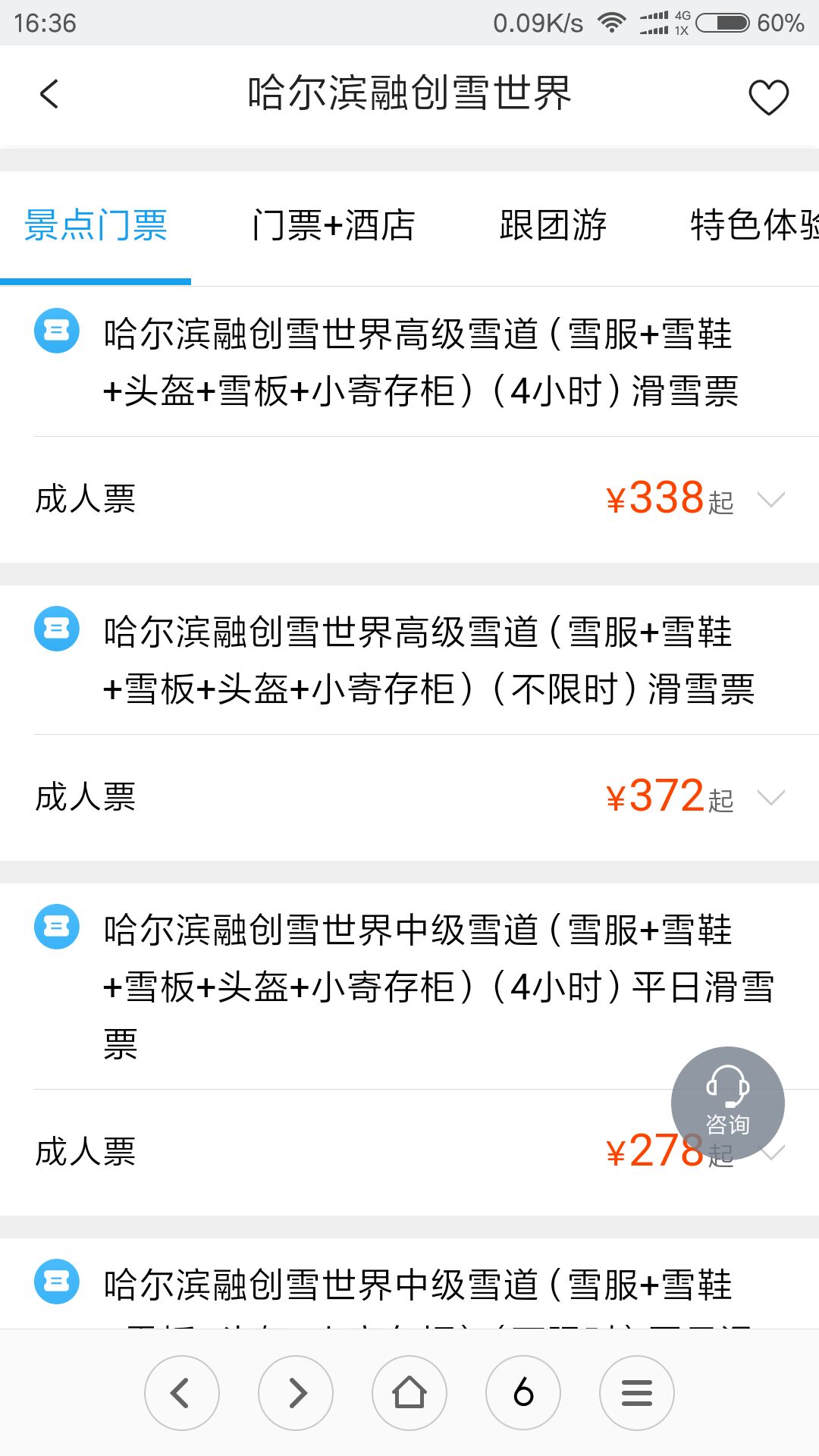
Task: Go back using the top-left arrow
Action: (49, 95)
